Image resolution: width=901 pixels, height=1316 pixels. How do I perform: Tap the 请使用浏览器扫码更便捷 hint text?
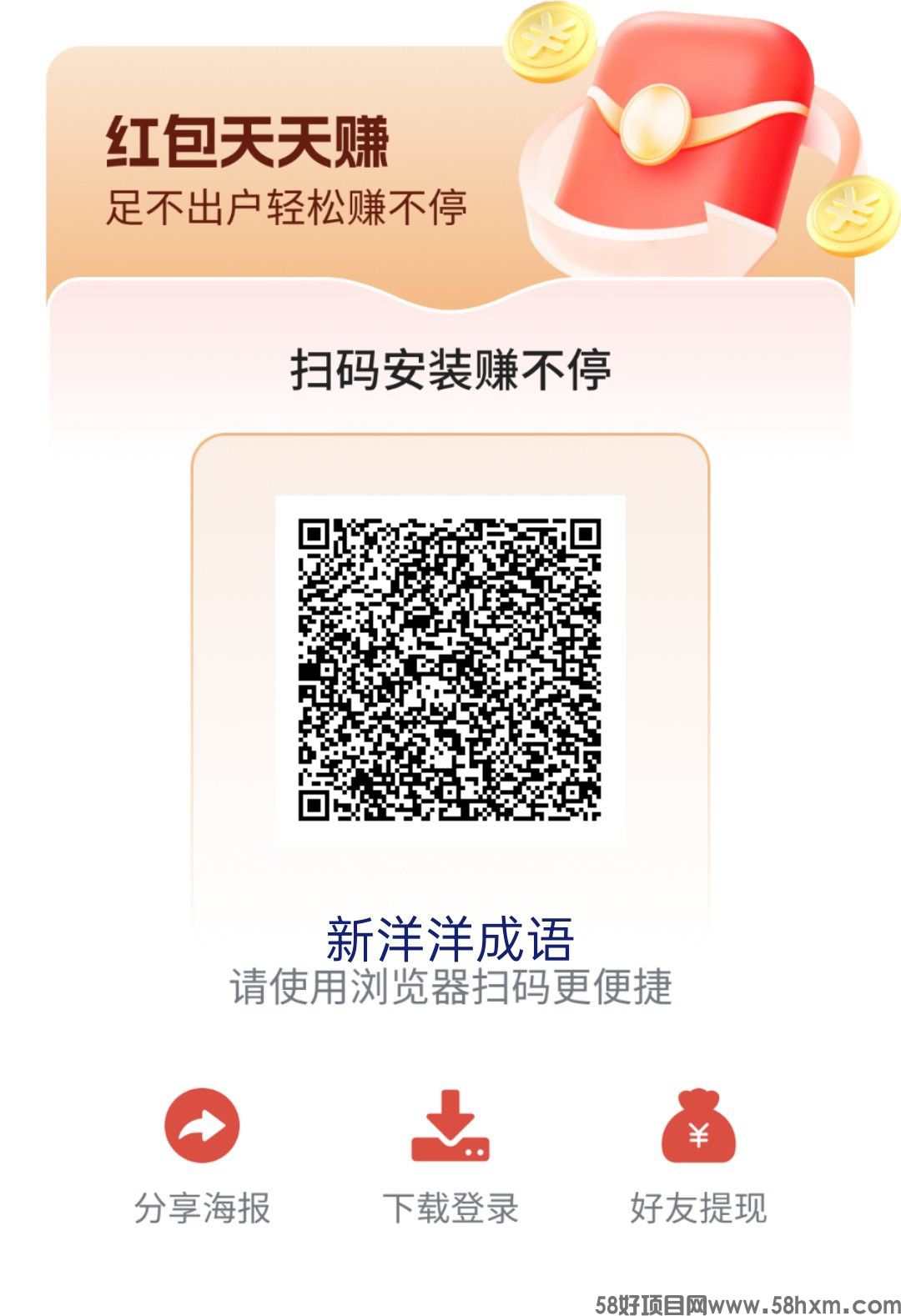[450, 986]
